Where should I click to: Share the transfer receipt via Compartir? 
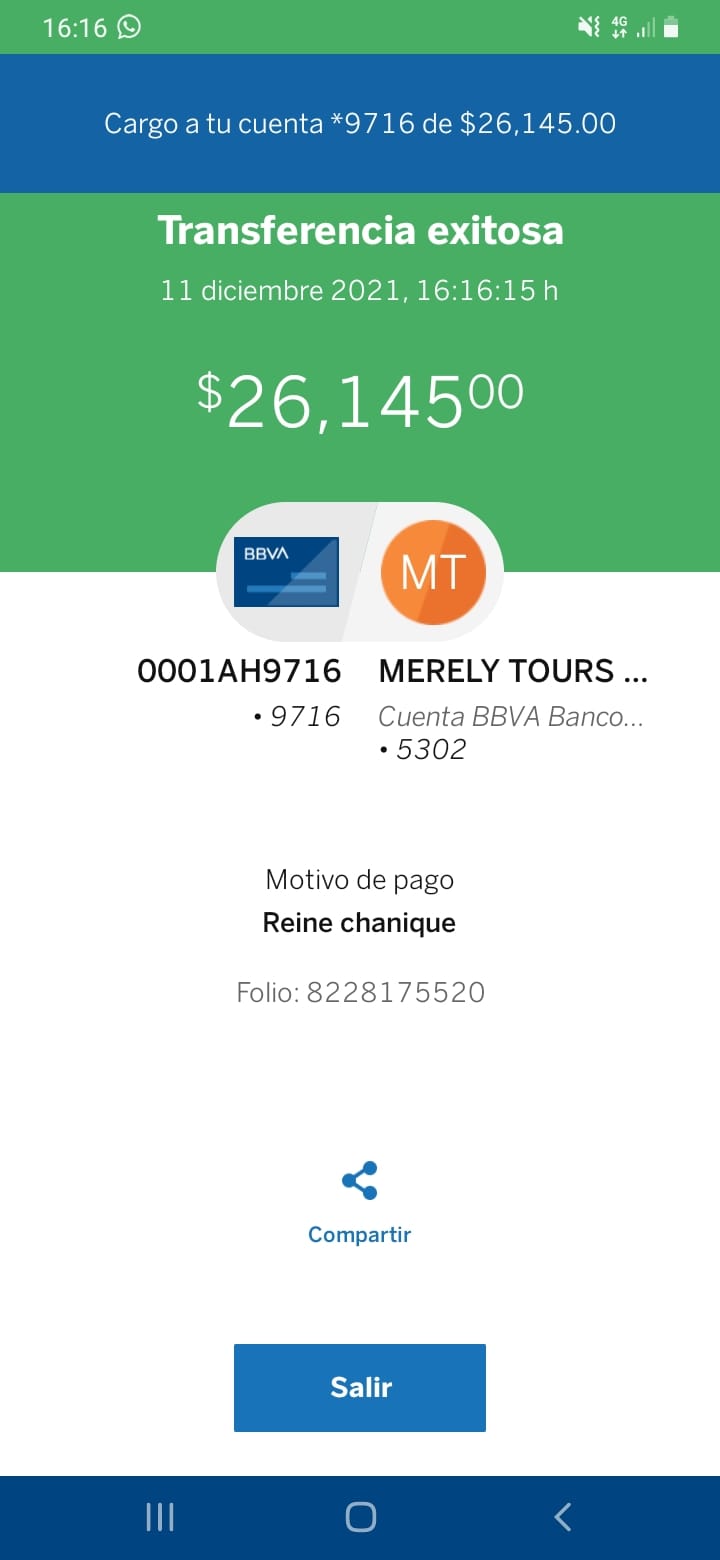coord(360,1203)
